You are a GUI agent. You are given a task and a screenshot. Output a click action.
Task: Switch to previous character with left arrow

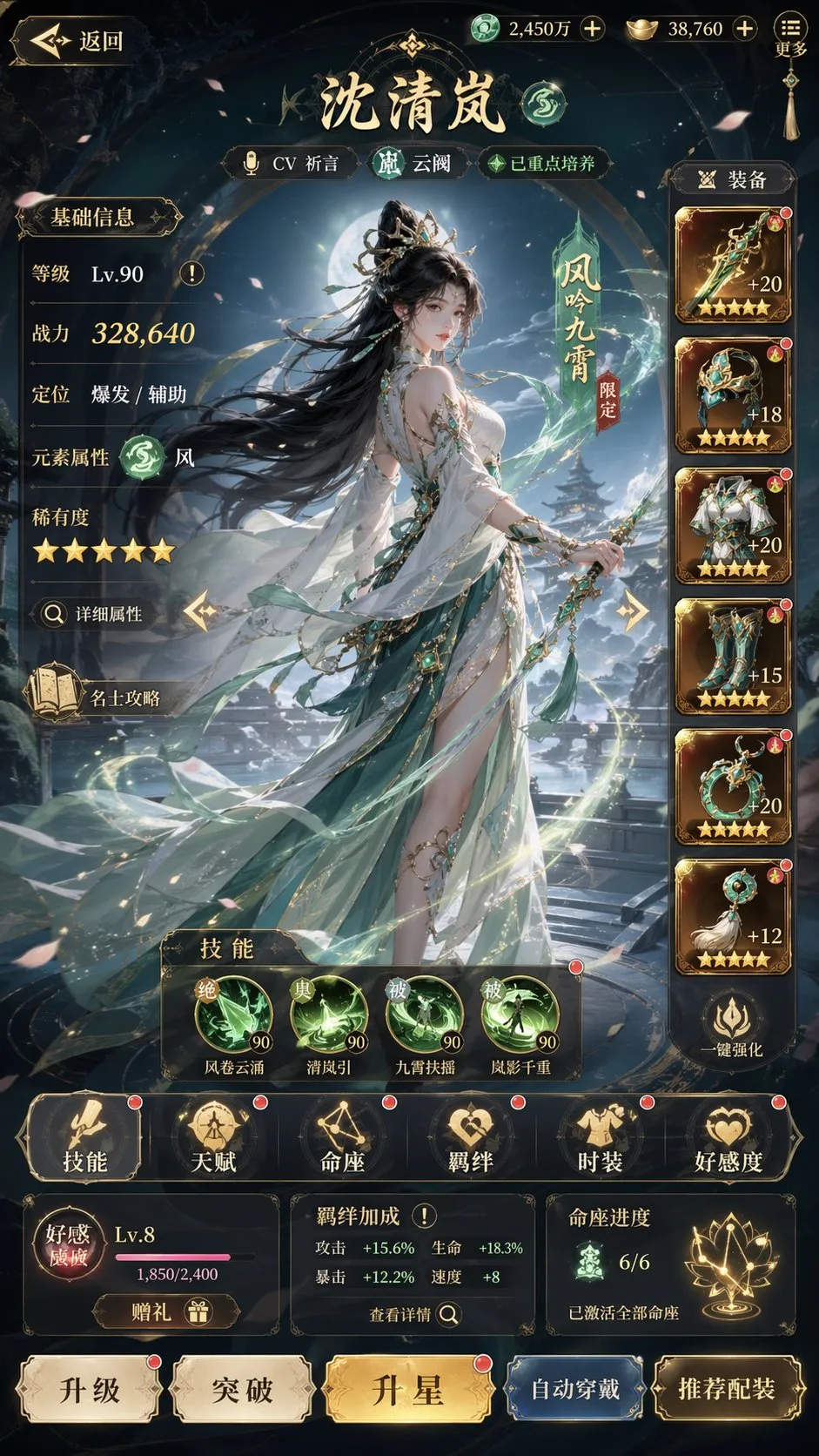tap(201, 611)
